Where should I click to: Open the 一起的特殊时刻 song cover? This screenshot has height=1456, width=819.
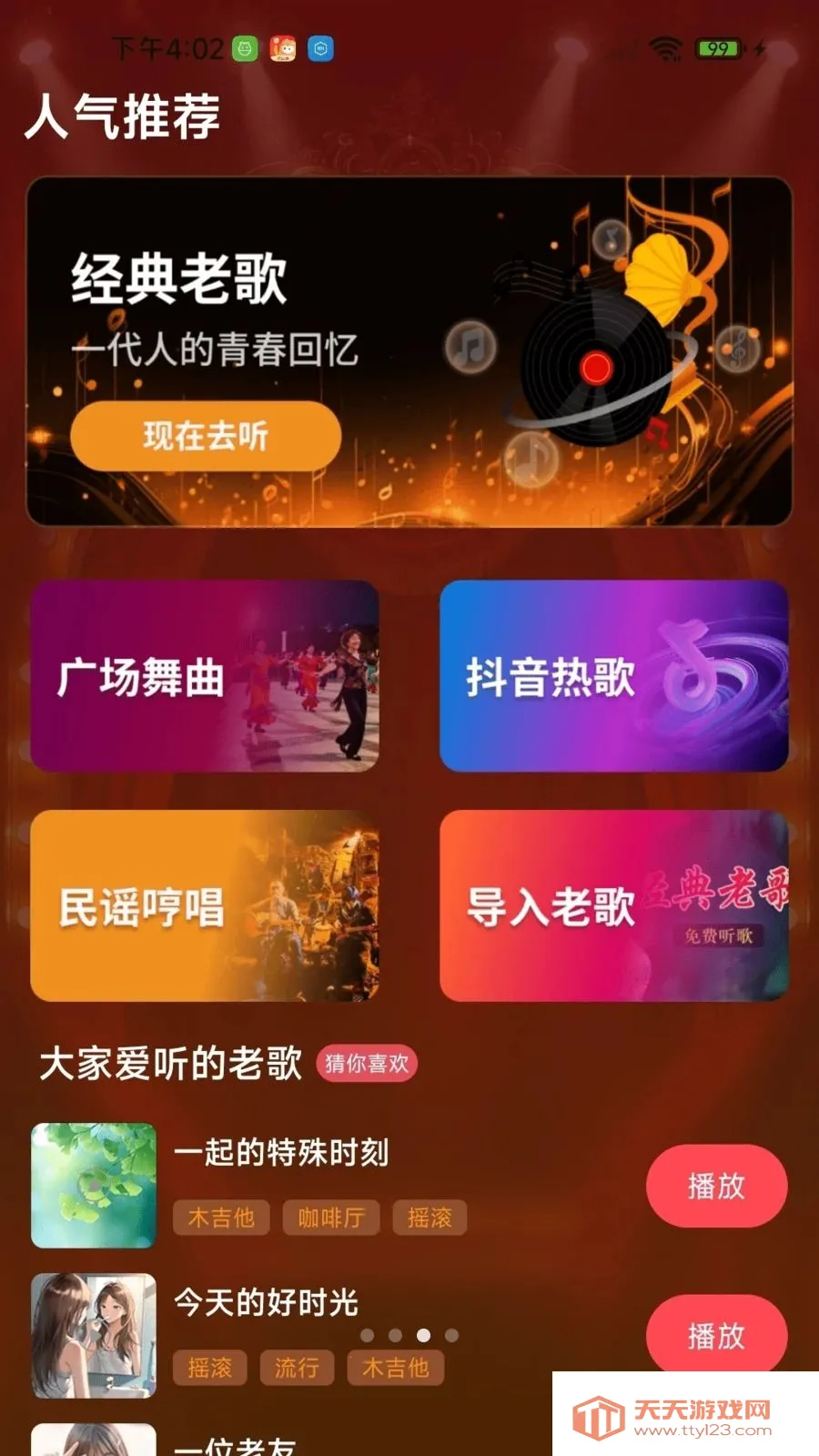(94, 1185)
